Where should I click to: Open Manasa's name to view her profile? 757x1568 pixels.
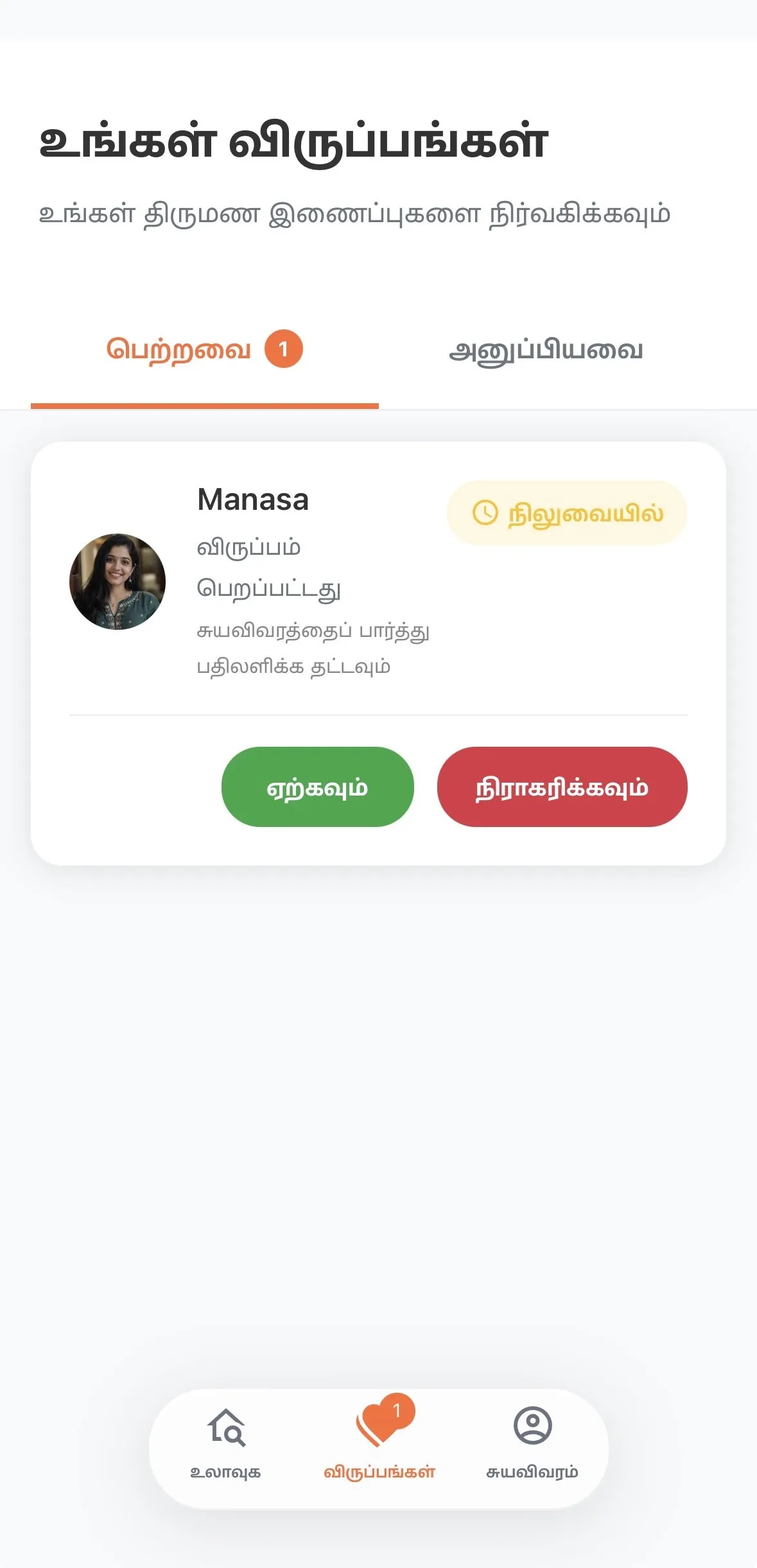pyautogui.click(x=252, y=500)
